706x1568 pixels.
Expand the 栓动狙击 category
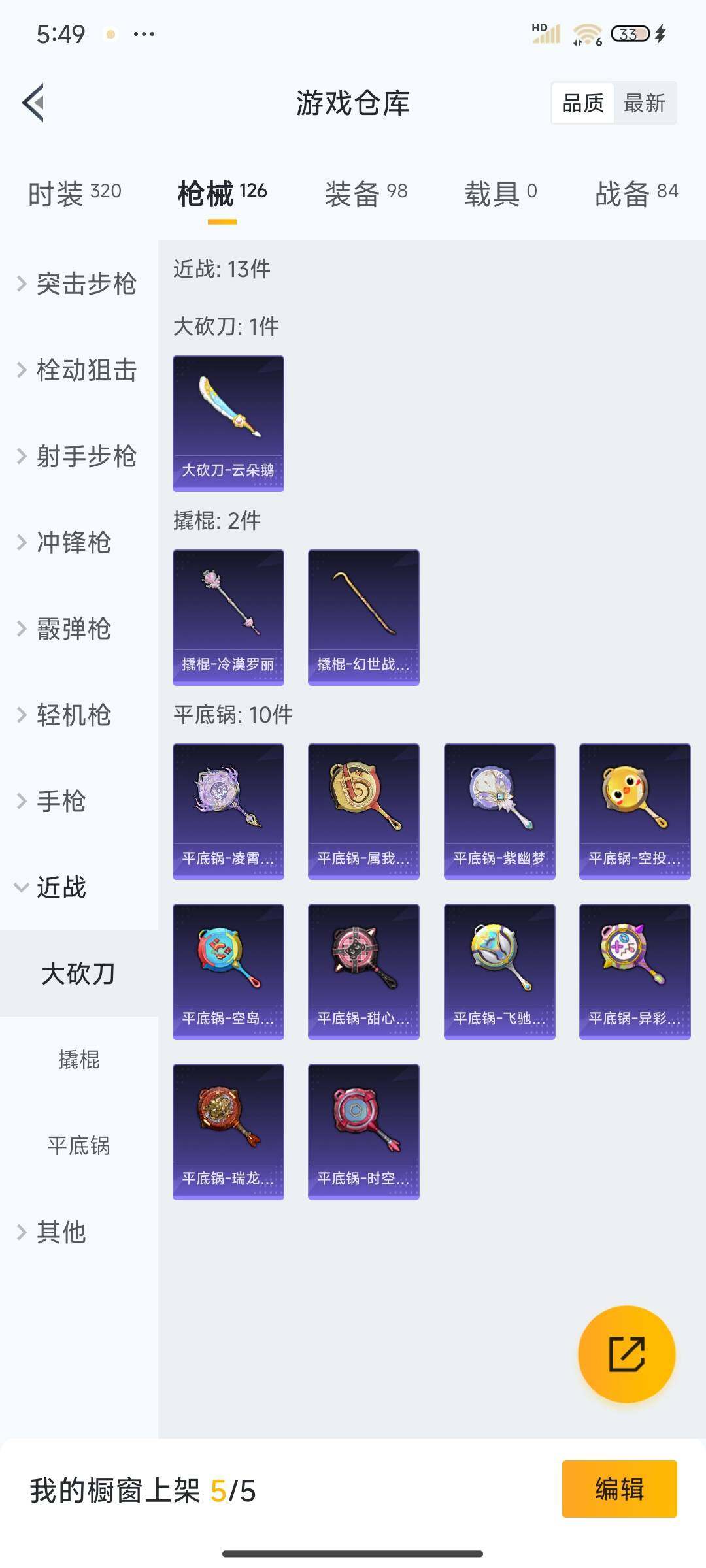click(78, 370)
